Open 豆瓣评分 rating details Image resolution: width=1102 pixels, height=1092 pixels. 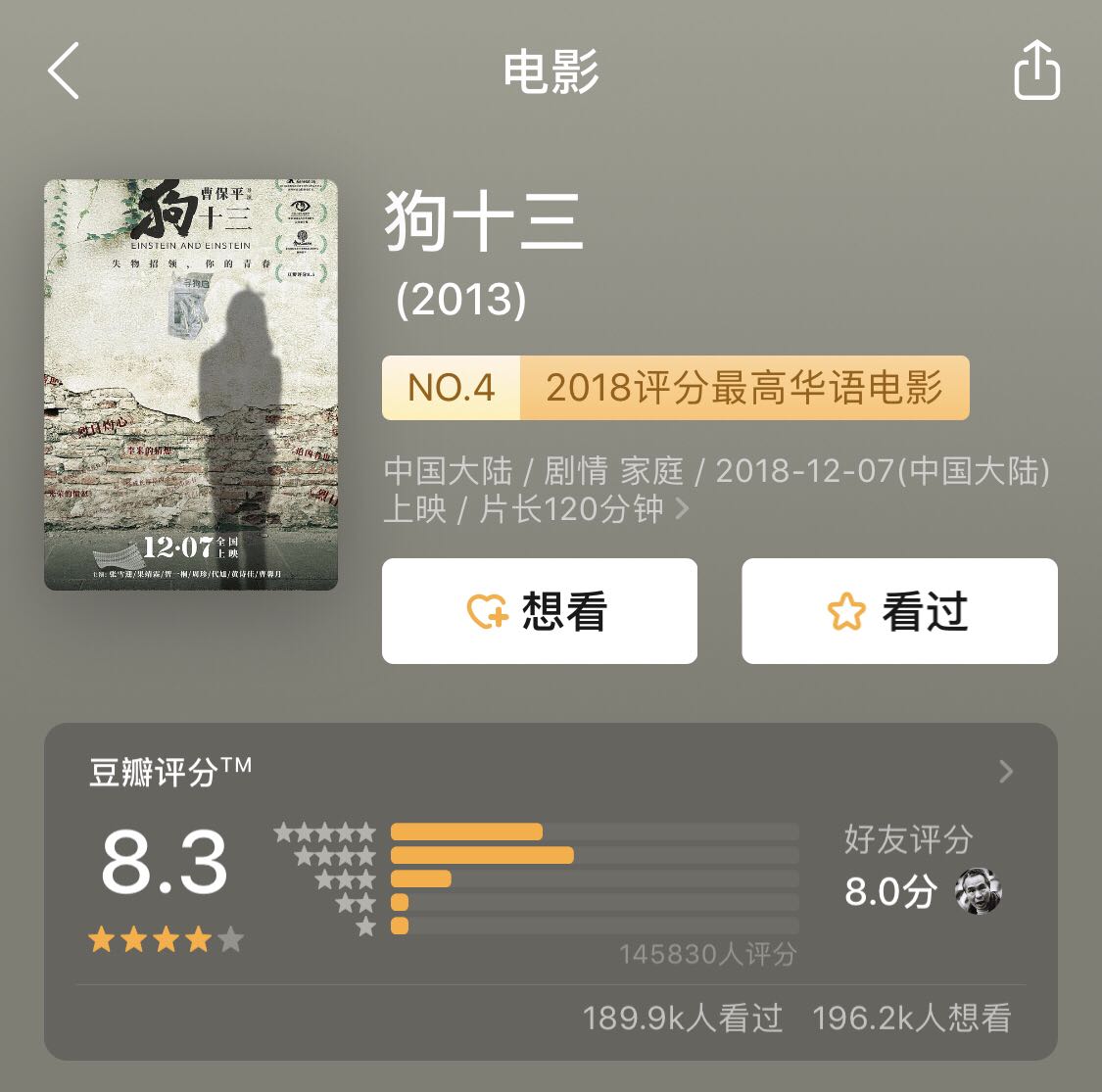pos(1006,772)
